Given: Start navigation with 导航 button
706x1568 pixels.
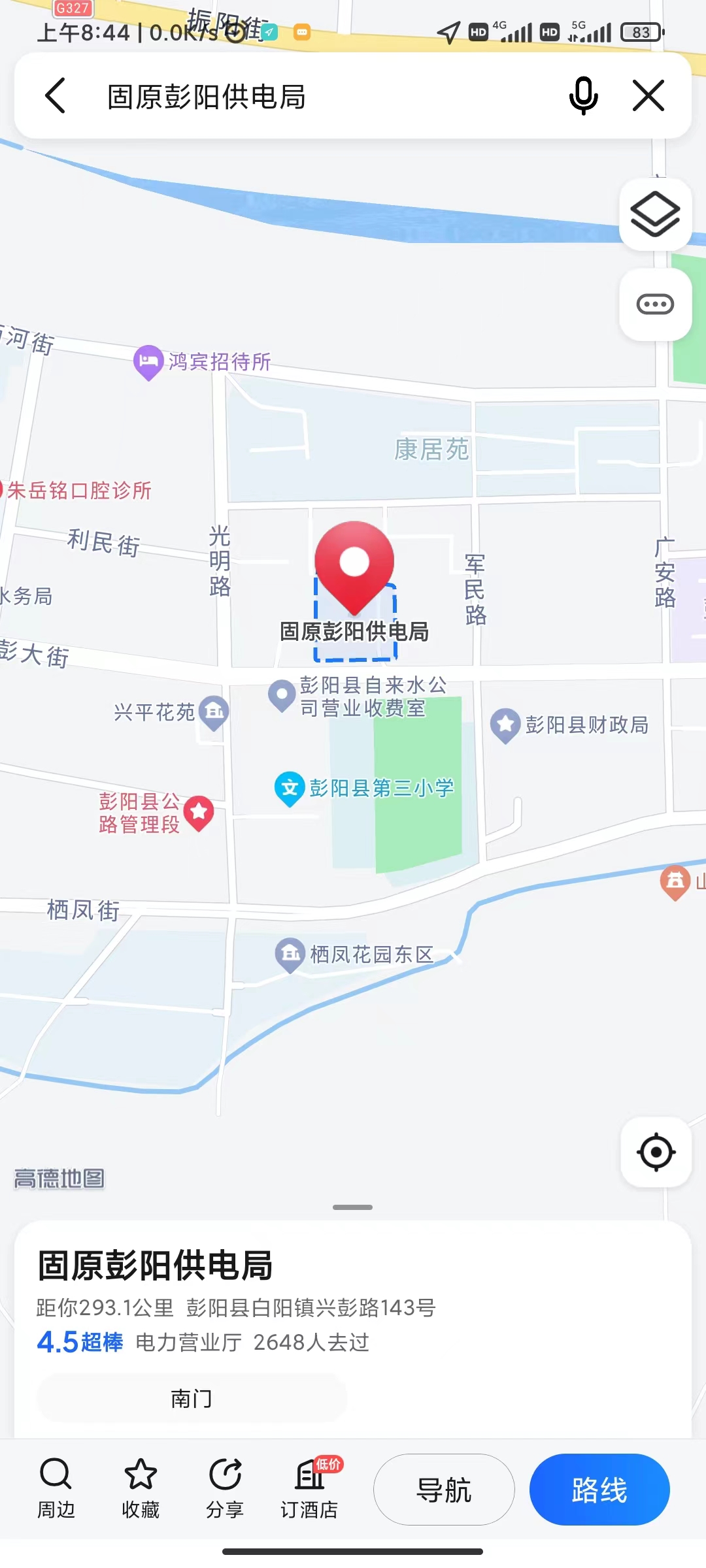Looking at the screenshot, I should click(x=444, y=1490).
